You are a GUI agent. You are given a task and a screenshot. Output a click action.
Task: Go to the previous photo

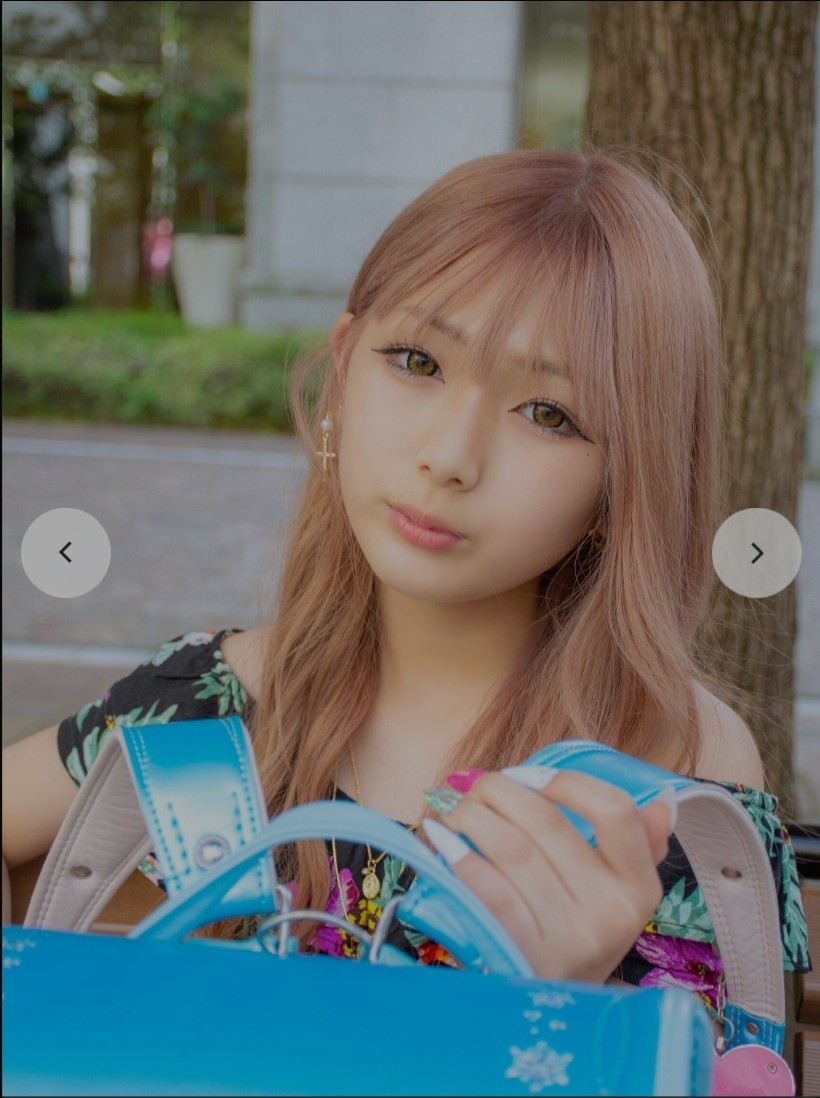[x=66, y=553]
